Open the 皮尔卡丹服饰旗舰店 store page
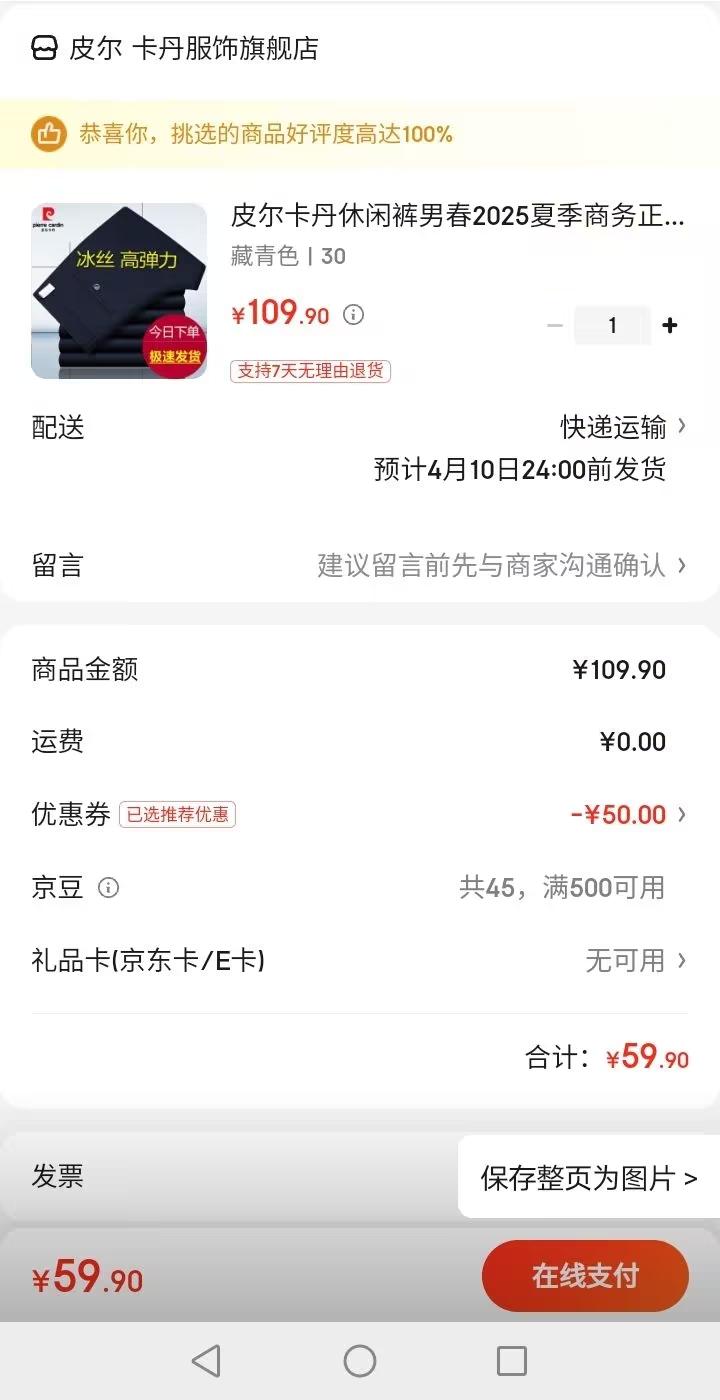The width and height of the screenshot is (720, 1400). (190, 48)
